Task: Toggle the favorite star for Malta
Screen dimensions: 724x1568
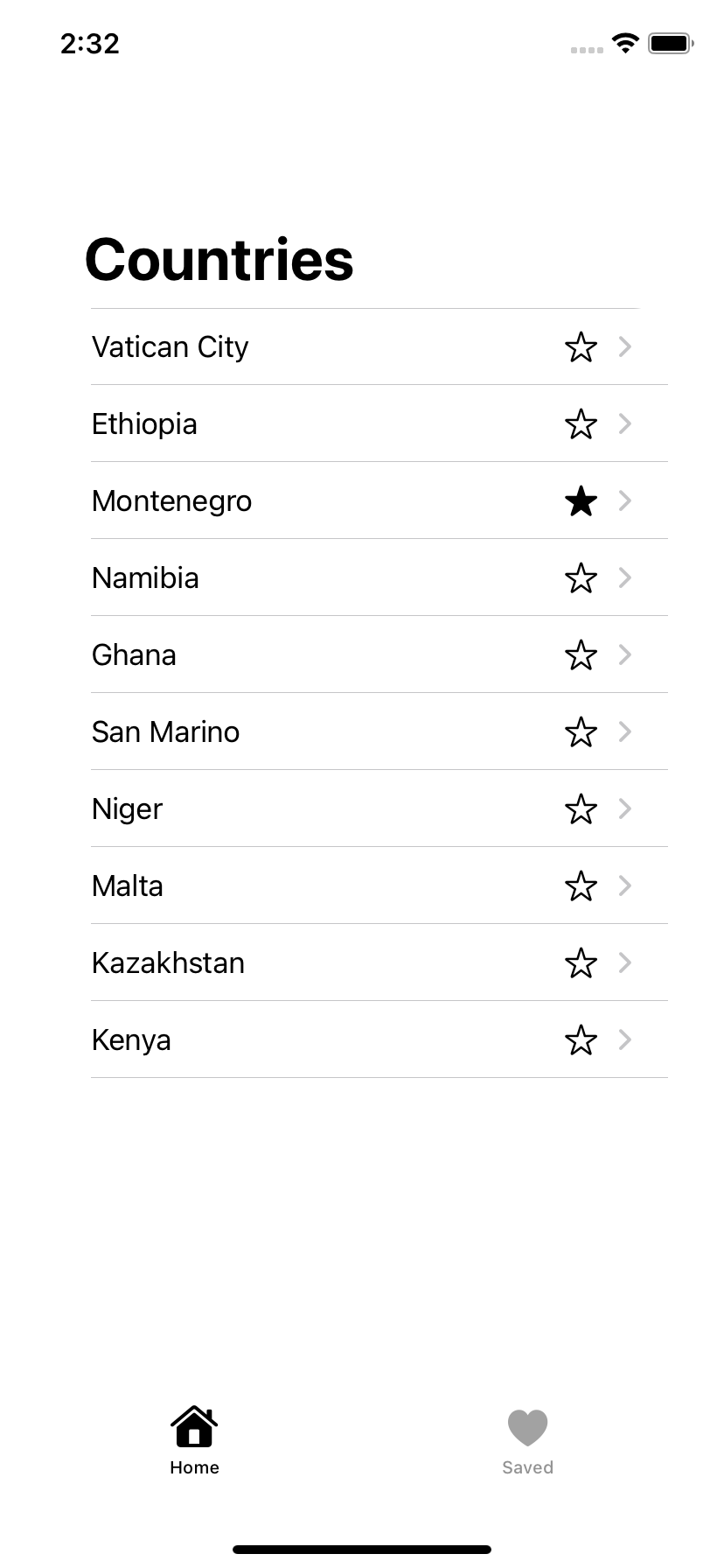Action: (581, 885)
